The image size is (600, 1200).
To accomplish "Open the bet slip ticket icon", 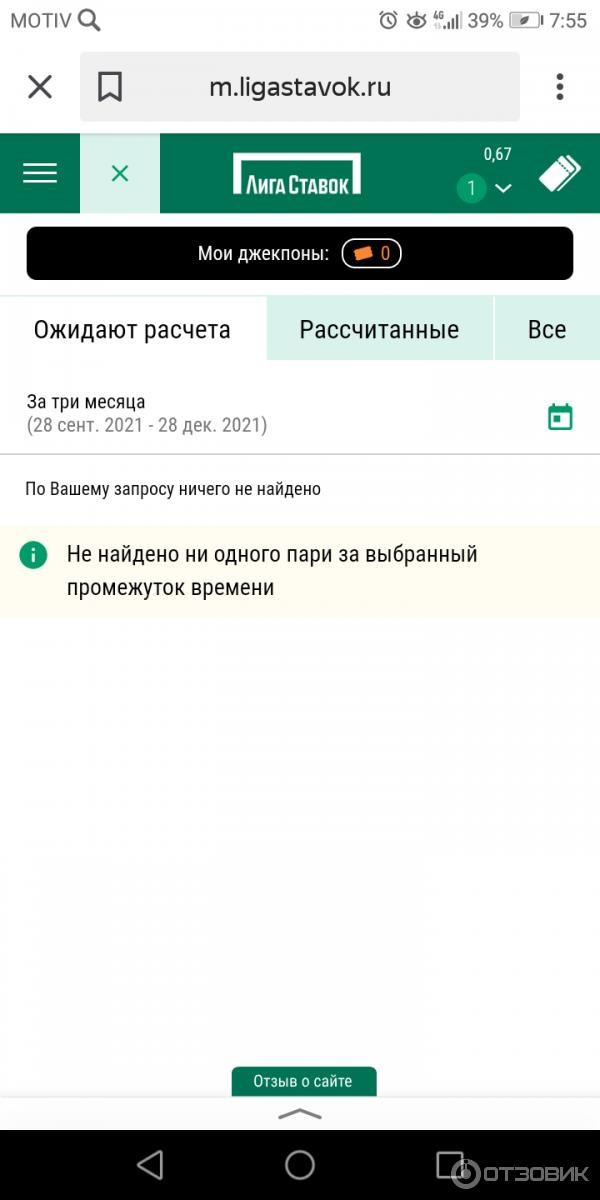I will pos(559,173).
